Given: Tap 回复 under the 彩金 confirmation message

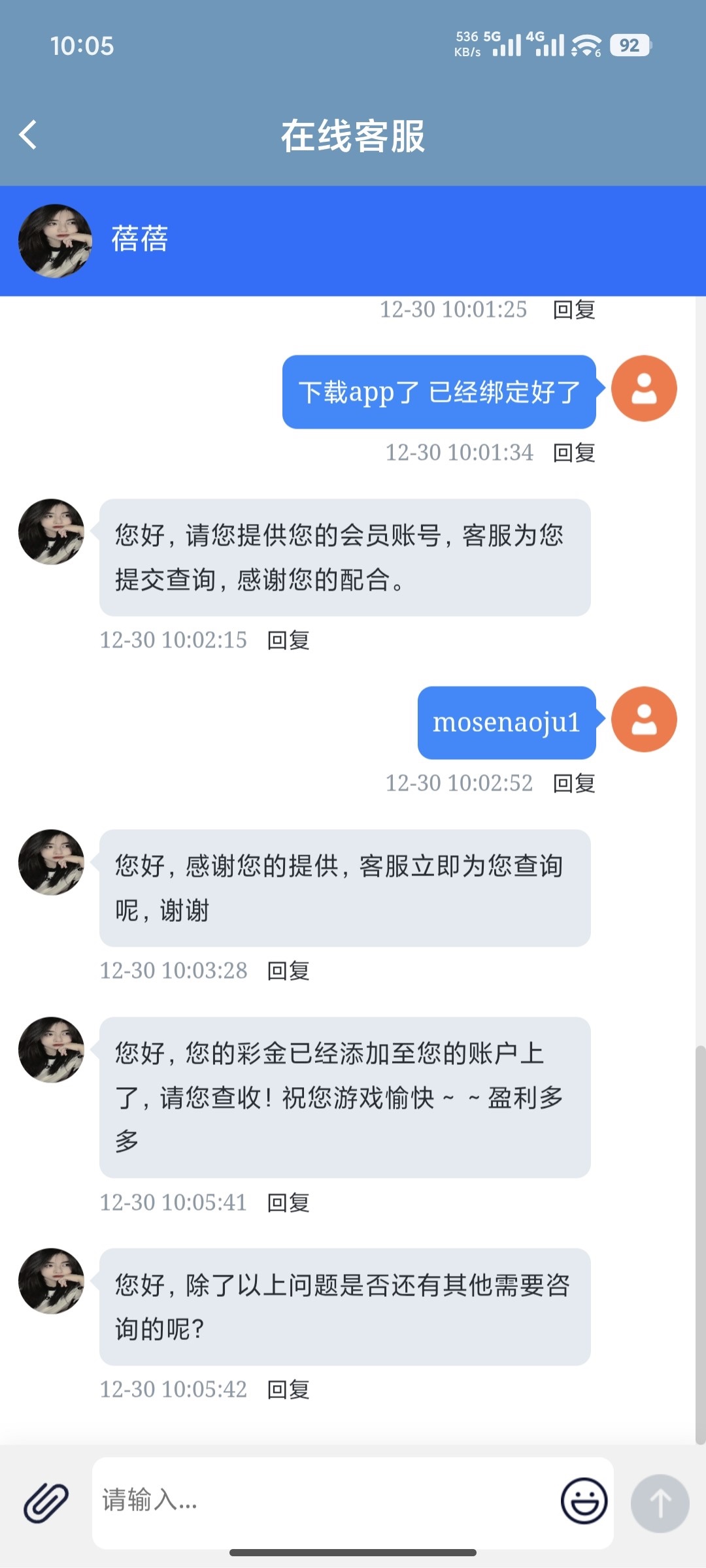Looking at the screenshot, I should pyautogui.click(x=288, y=1202).
